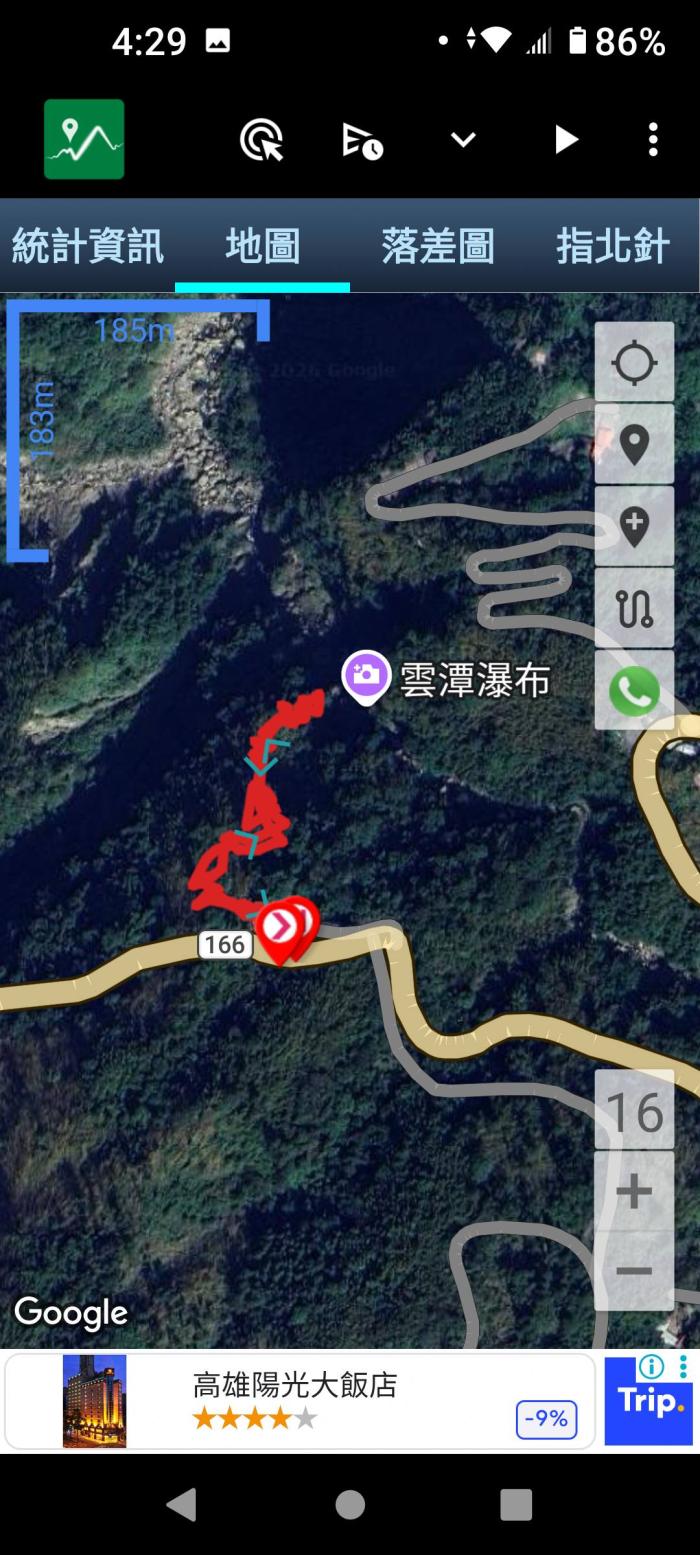Image resolution: width=700 pixels, height=1555 pixels.
Task: Start recording with the play button
Action: click(x=566, y=140)
